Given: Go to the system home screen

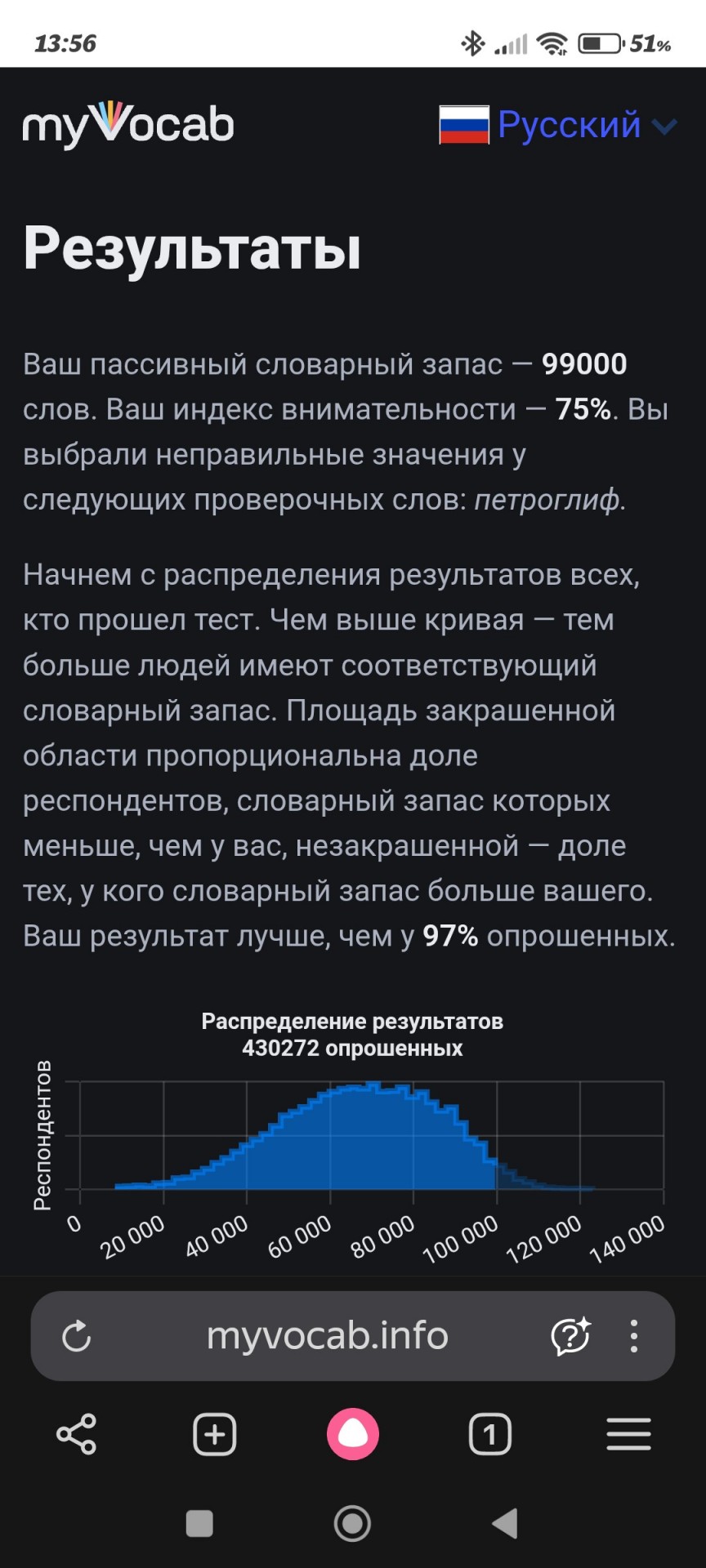Looking at the screenshot, I should click(x=353, y=1523).
